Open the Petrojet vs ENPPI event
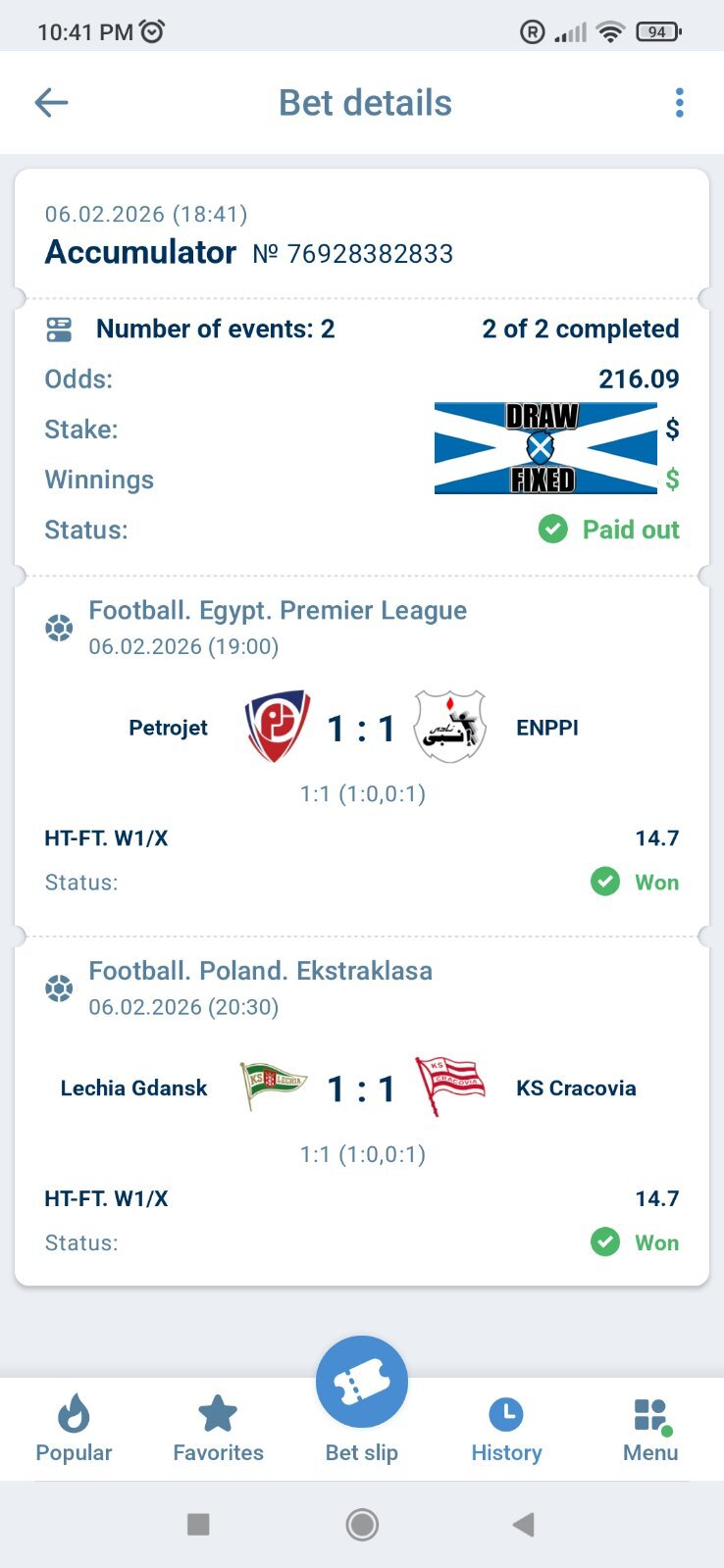724x1568 pixels. coord(361,728)
